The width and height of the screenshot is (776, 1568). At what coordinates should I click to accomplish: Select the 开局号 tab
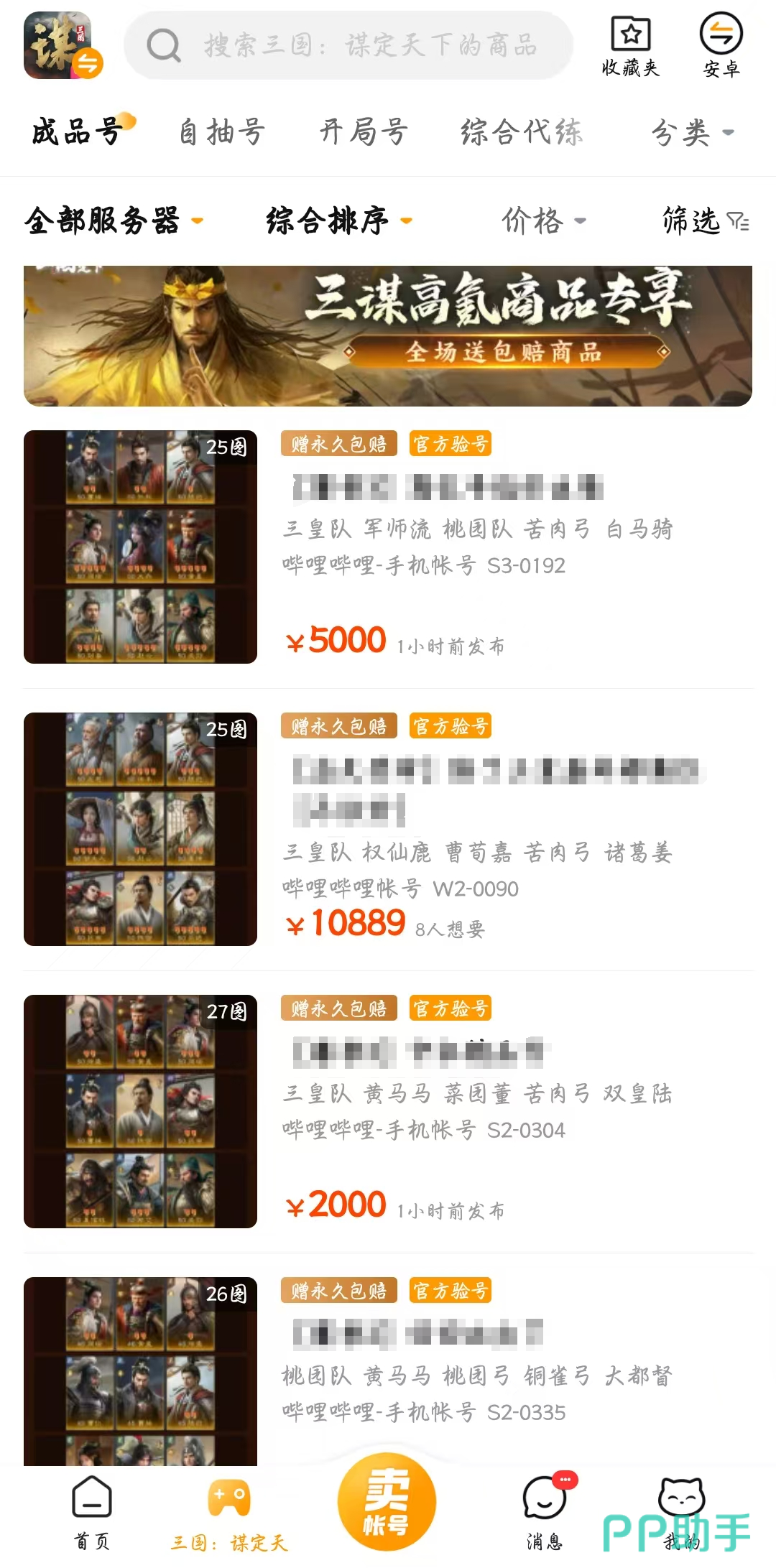click(364, 131)
